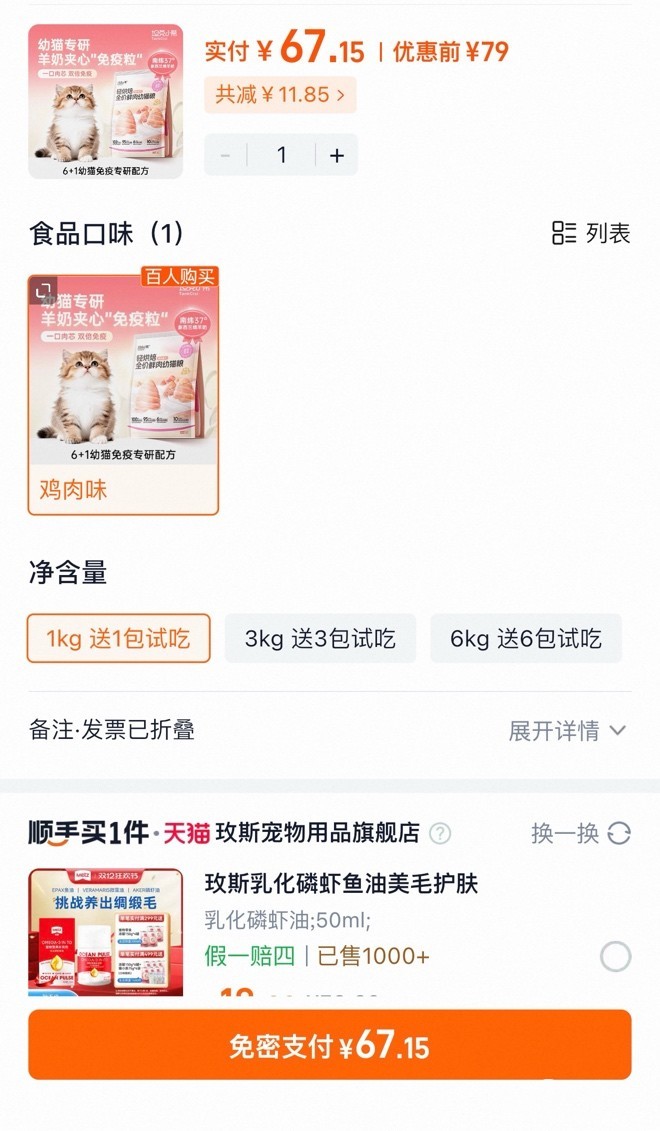660x1131 pixels.
Task: Open the top cat food product image
Action: tap(105, 101)
